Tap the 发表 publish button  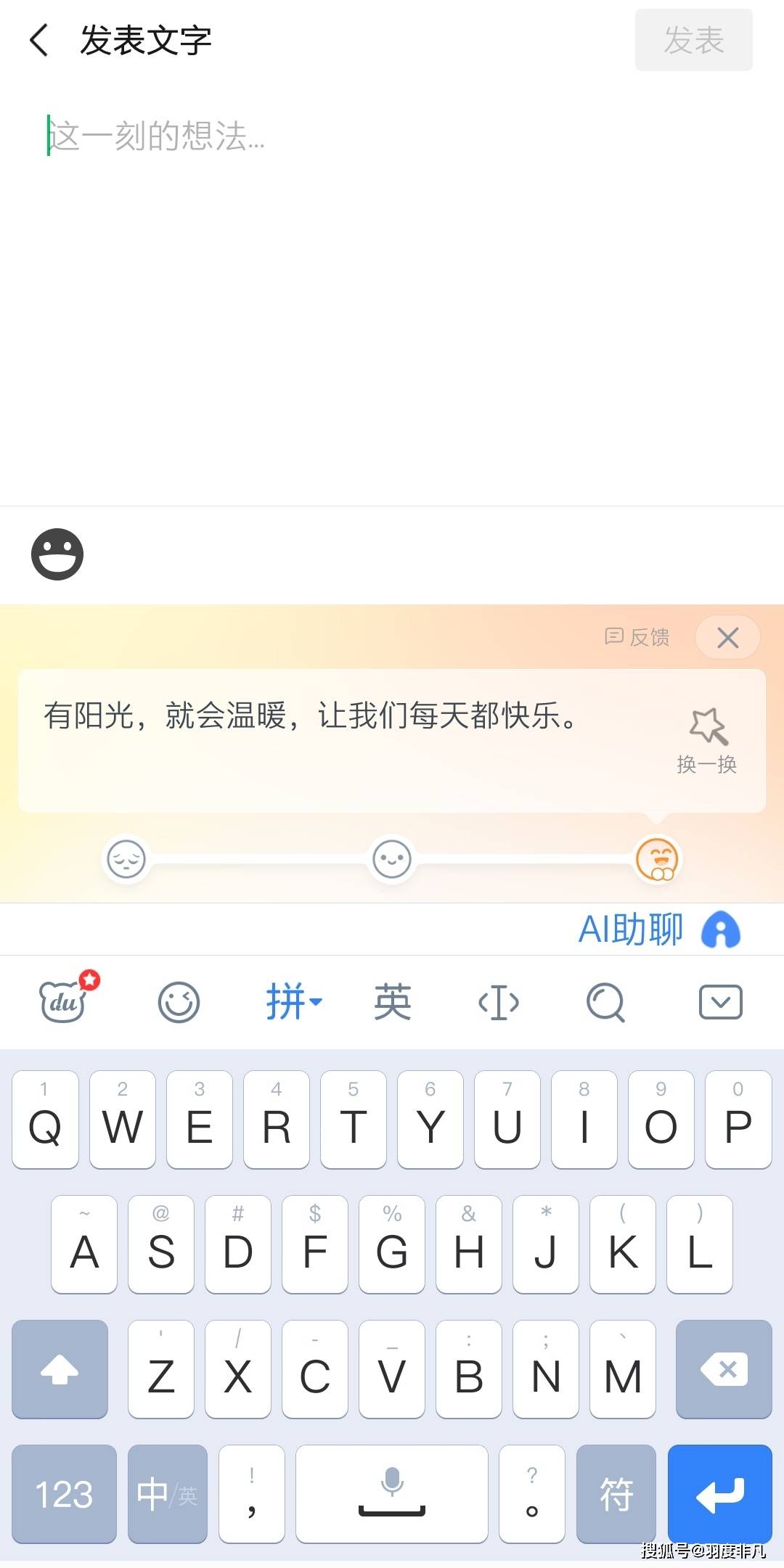point(693,40)
